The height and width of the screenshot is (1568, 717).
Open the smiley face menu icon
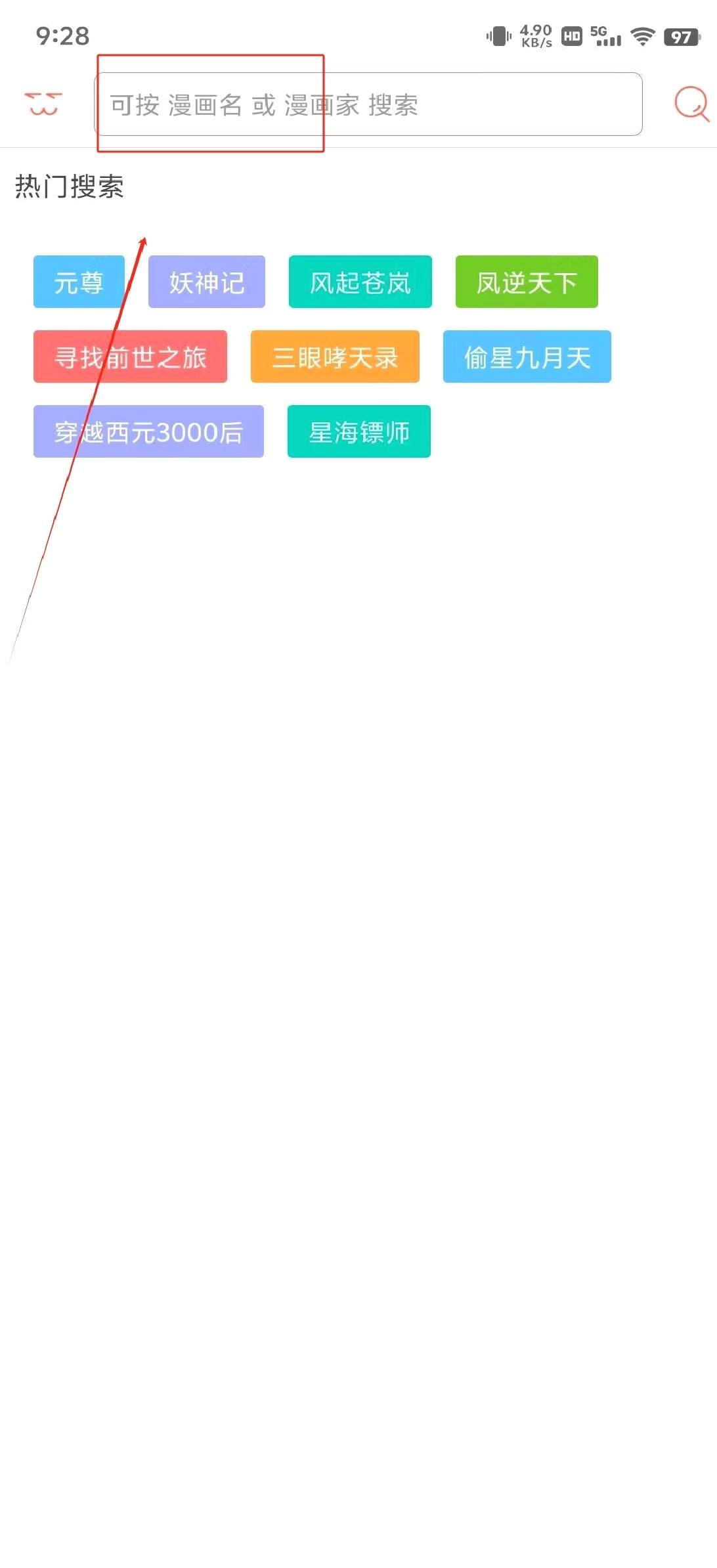tap(43, 104)
